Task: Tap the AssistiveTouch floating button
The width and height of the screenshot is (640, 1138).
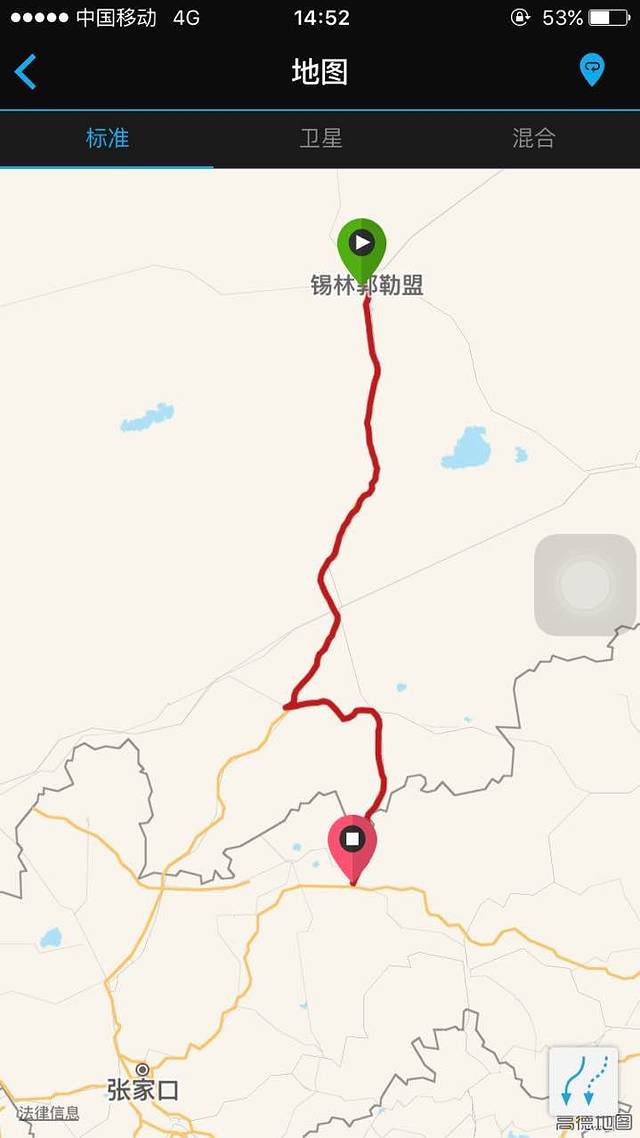Action: click(x=585, y=585)
